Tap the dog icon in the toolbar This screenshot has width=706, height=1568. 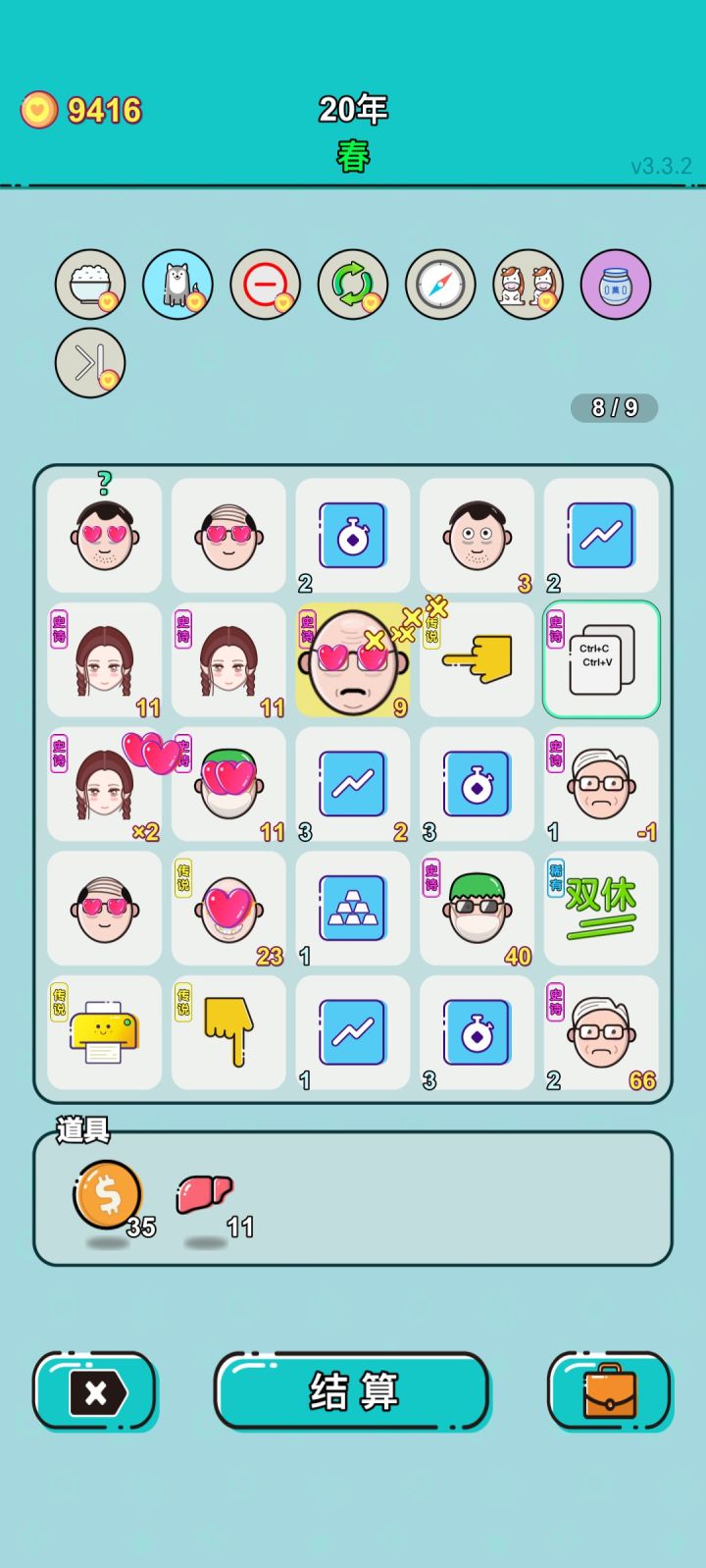click(x=177, y=285)
